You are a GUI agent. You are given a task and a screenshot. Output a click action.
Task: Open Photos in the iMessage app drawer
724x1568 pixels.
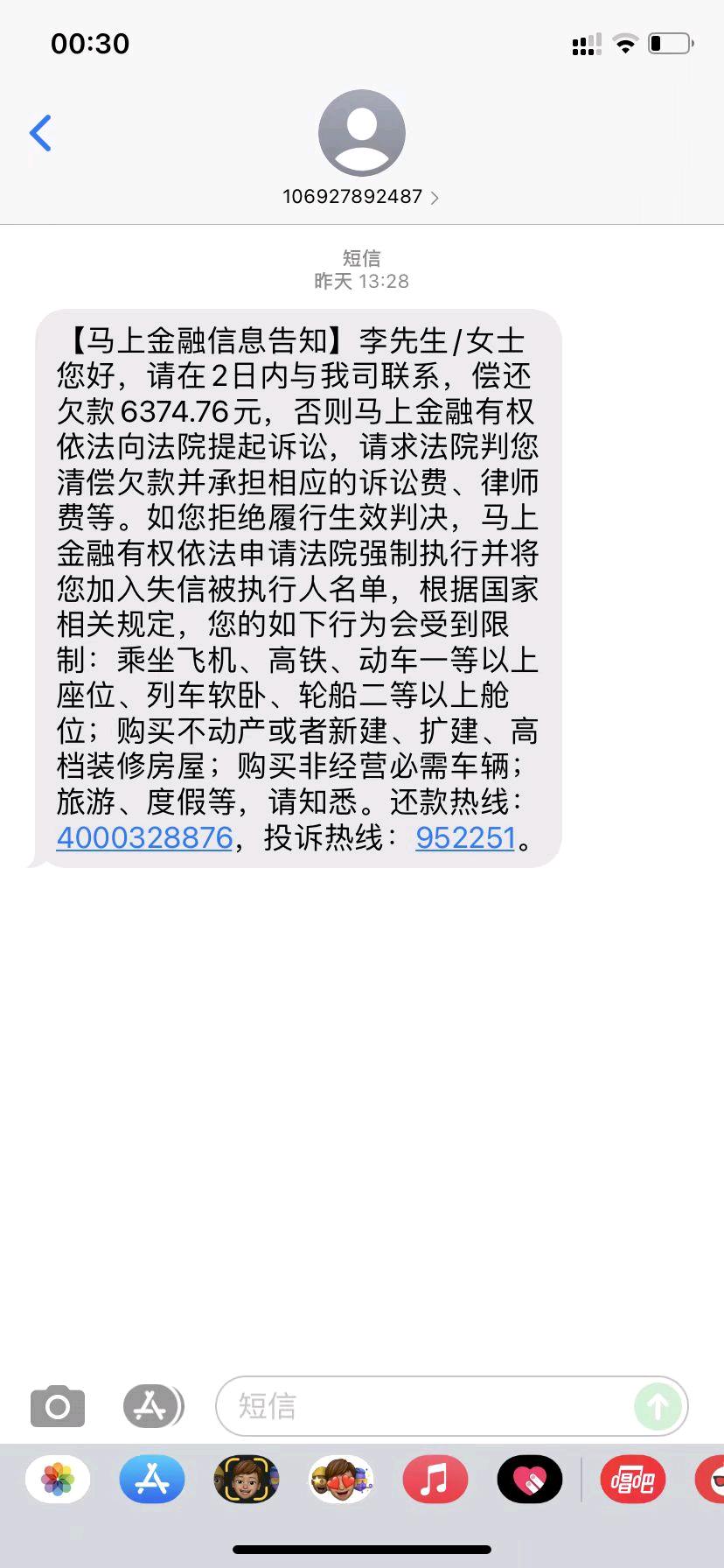(57, 1479)
